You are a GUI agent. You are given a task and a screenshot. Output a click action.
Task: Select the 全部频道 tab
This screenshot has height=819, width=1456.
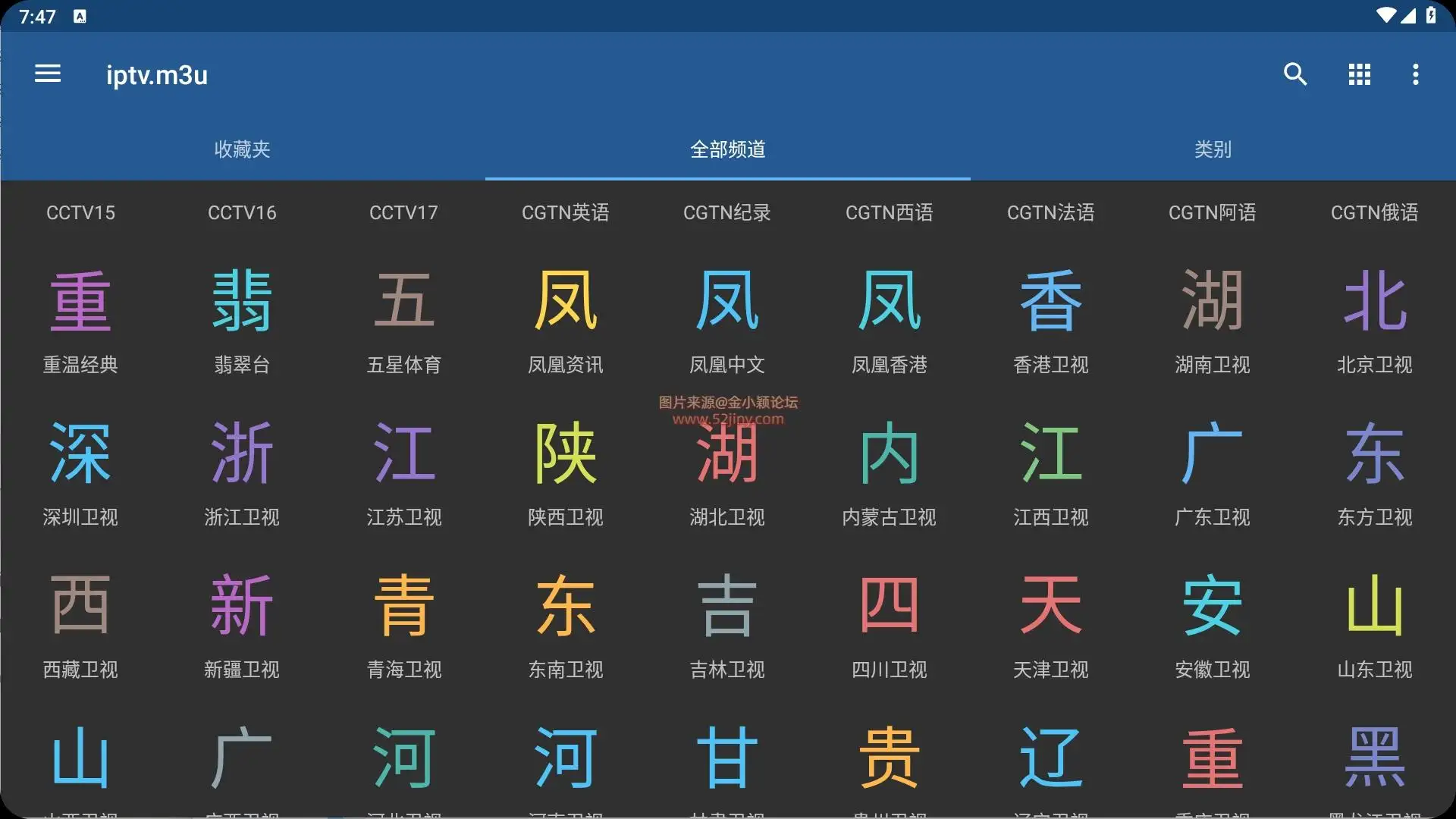coord(727,149)
